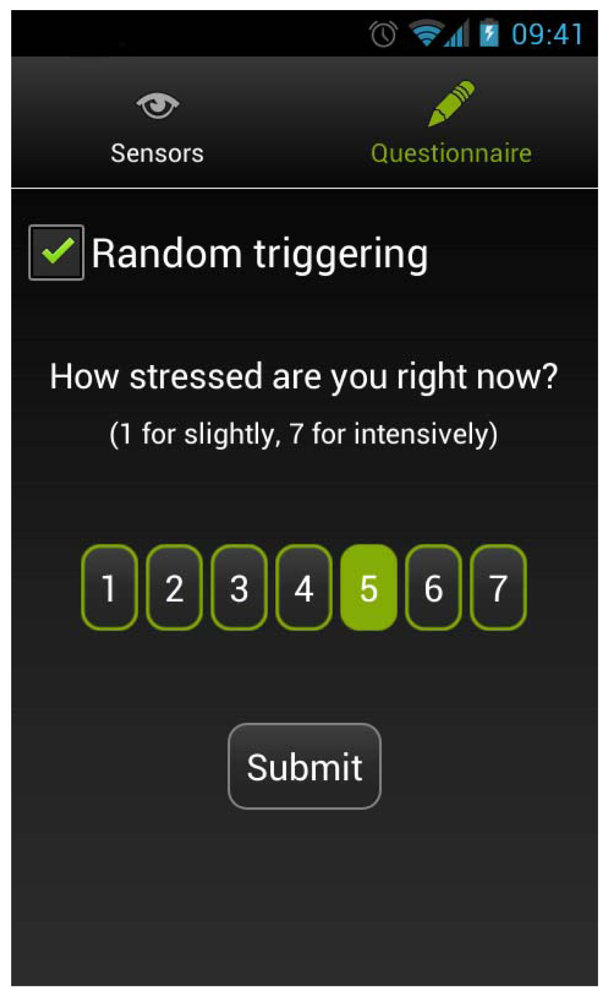Select stress level 1
Image resolution: width=610 pixels, height=1000 pixels.
[x=109, y=588]
